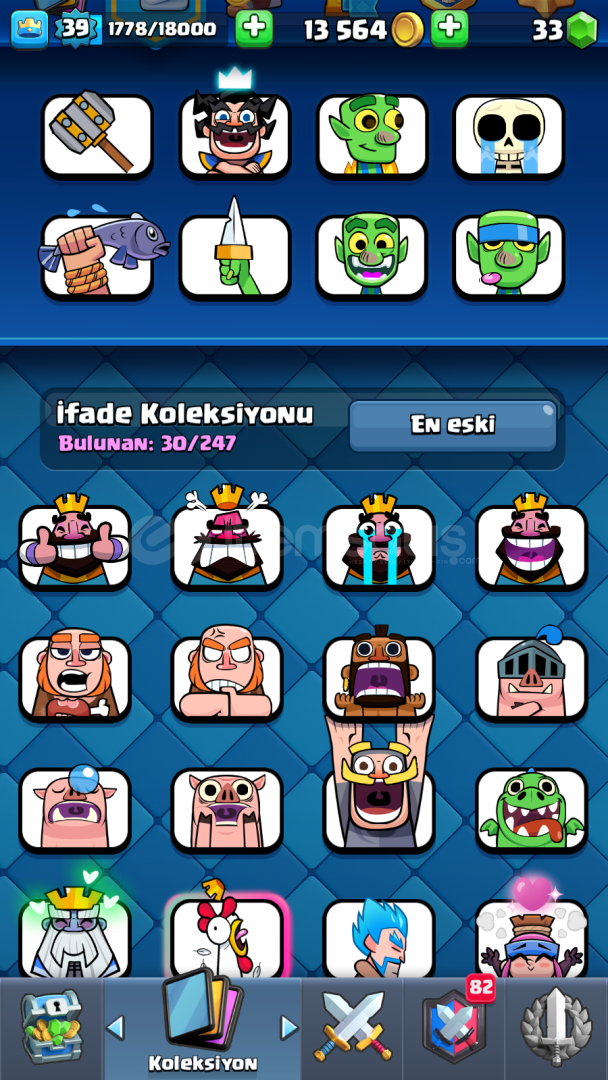Pick the hog with knight helmet emote
The image size is (608, 1080).
[x=532, y=678]
